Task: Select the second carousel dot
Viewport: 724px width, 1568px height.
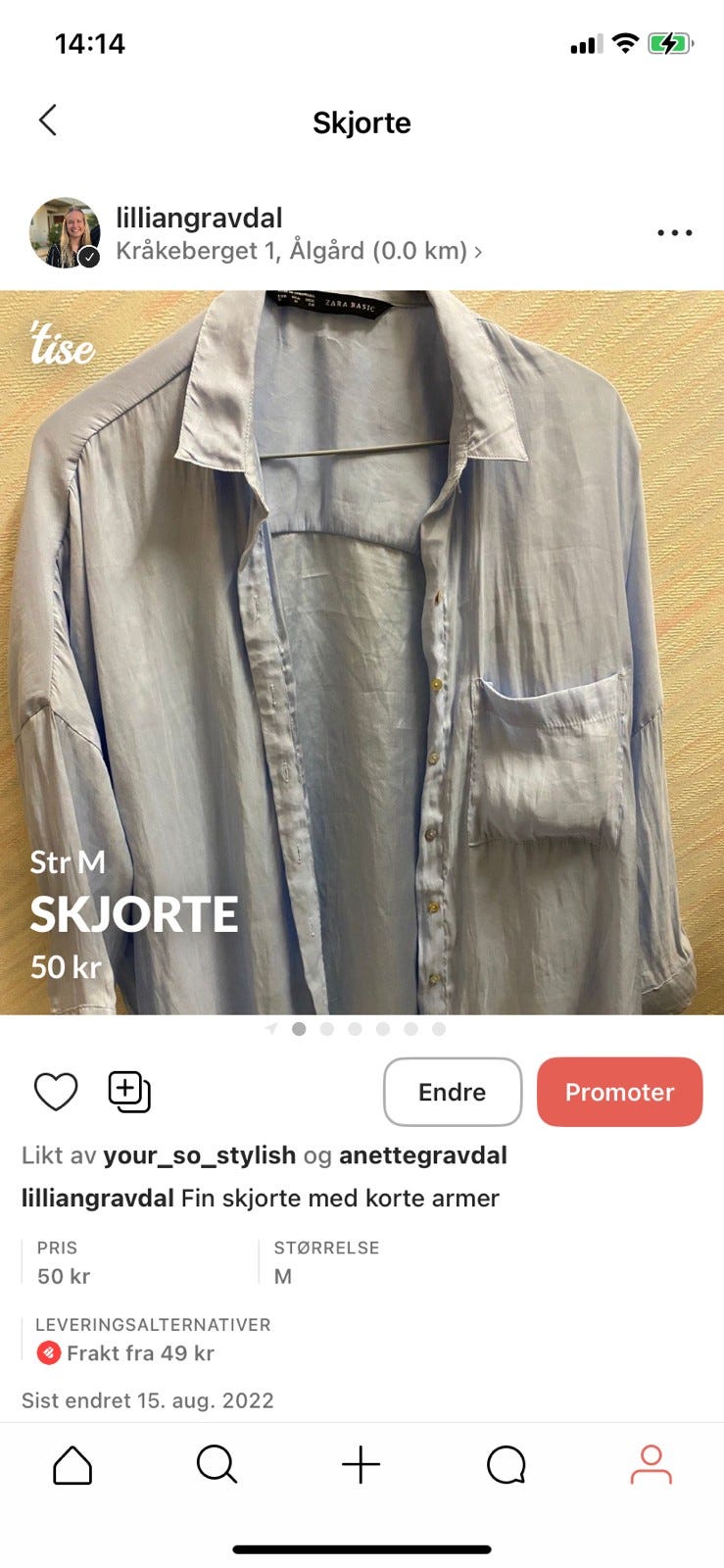Action: 327,1029
